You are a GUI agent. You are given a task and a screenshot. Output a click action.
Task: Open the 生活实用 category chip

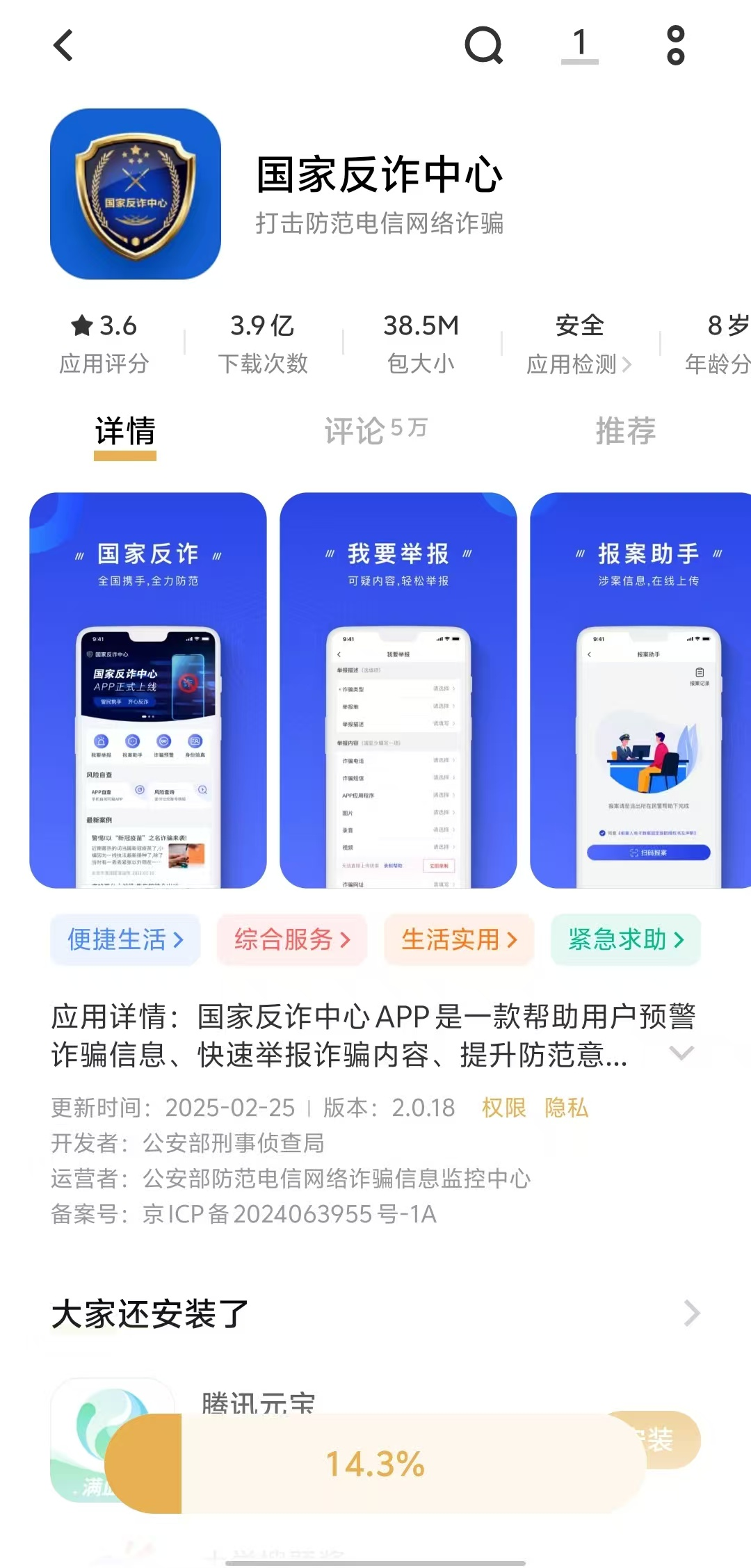[459, 939]
